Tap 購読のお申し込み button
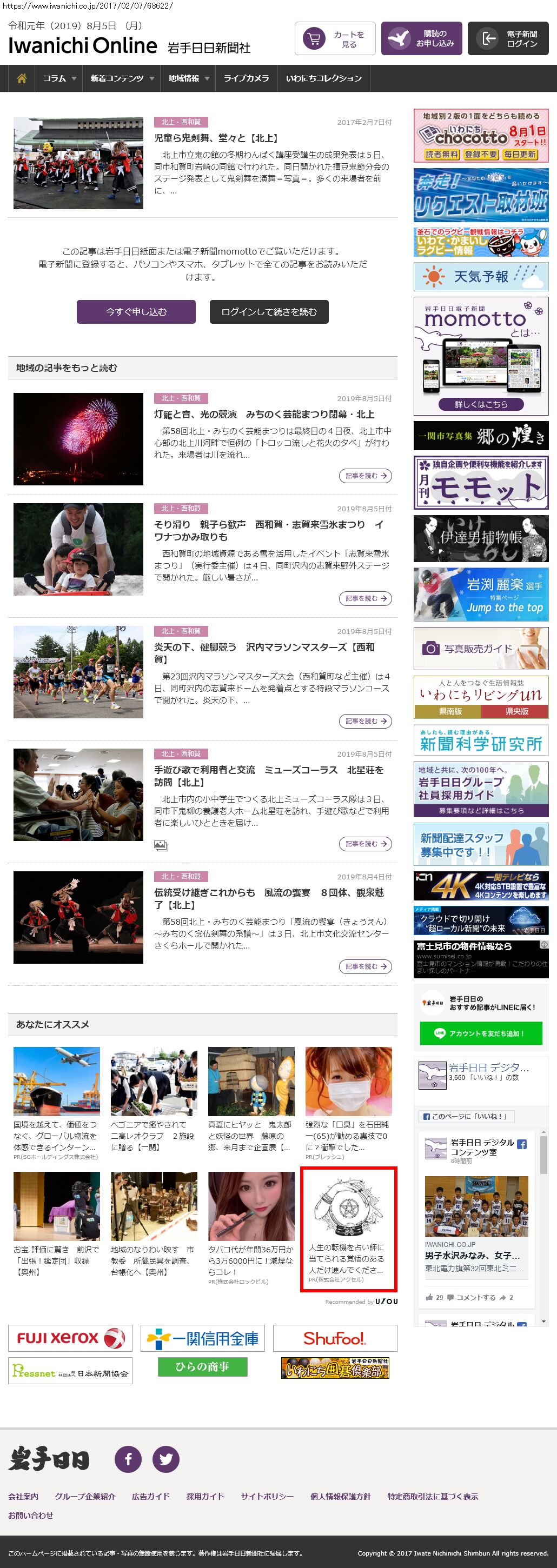This screenshot has width=557, height=1568. [x=421, y=39]
